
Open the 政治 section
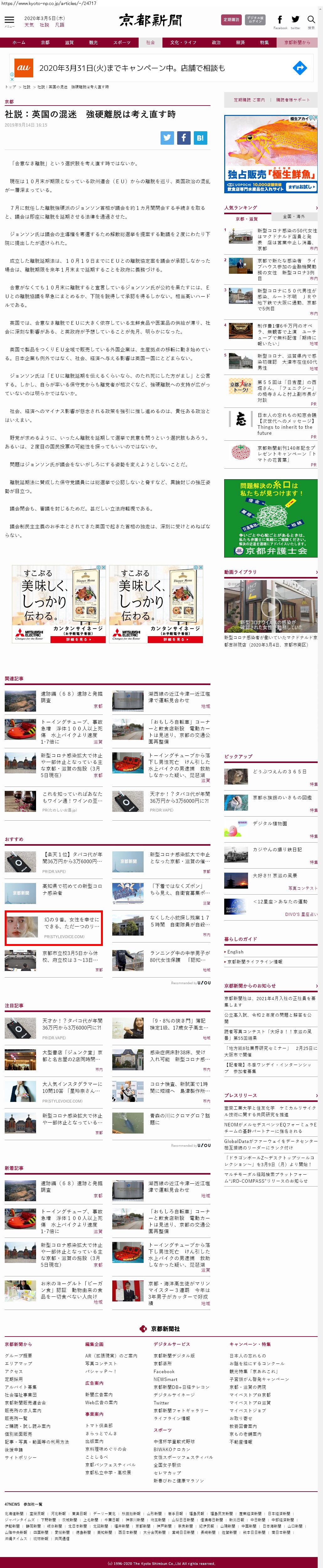(216, 43)
